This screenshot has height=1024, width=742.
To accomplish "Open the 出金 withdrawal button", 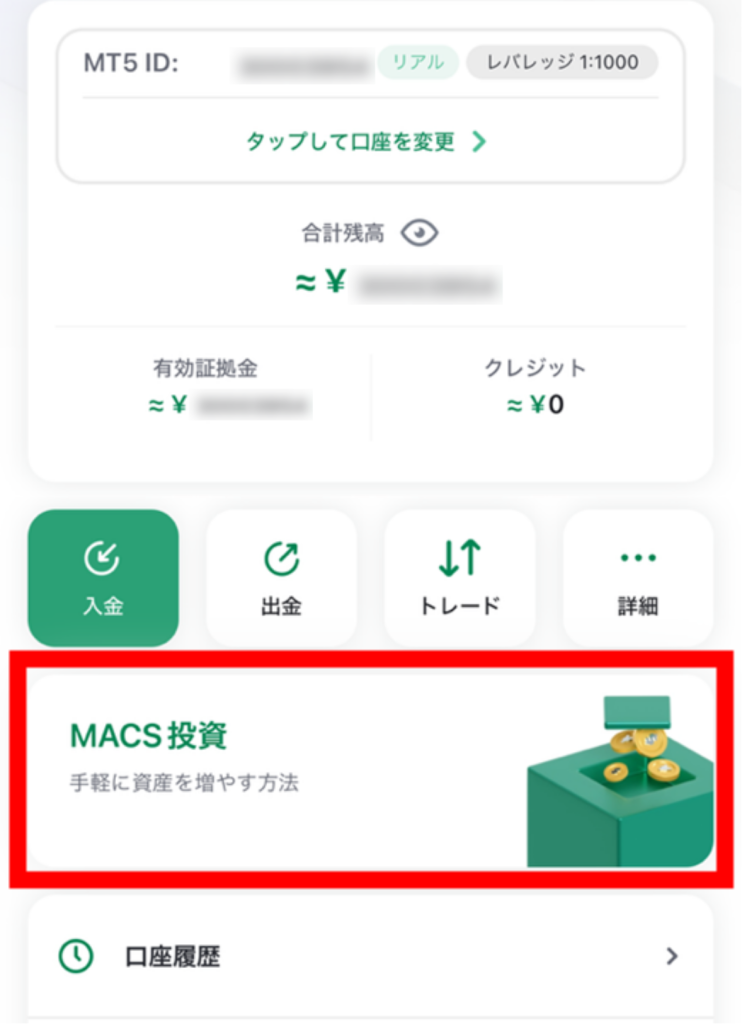I will 281,577.
